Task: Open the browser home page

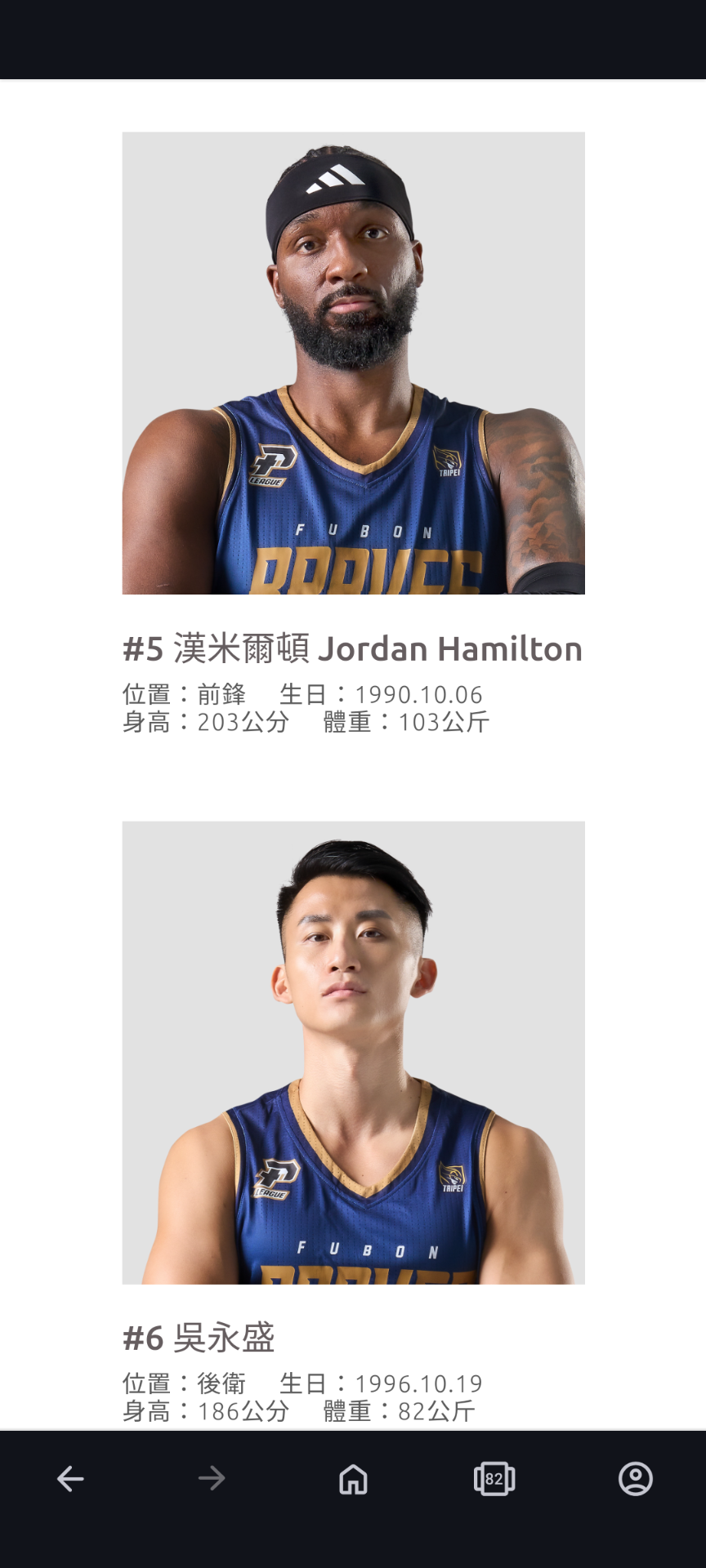Action: 353,1479
